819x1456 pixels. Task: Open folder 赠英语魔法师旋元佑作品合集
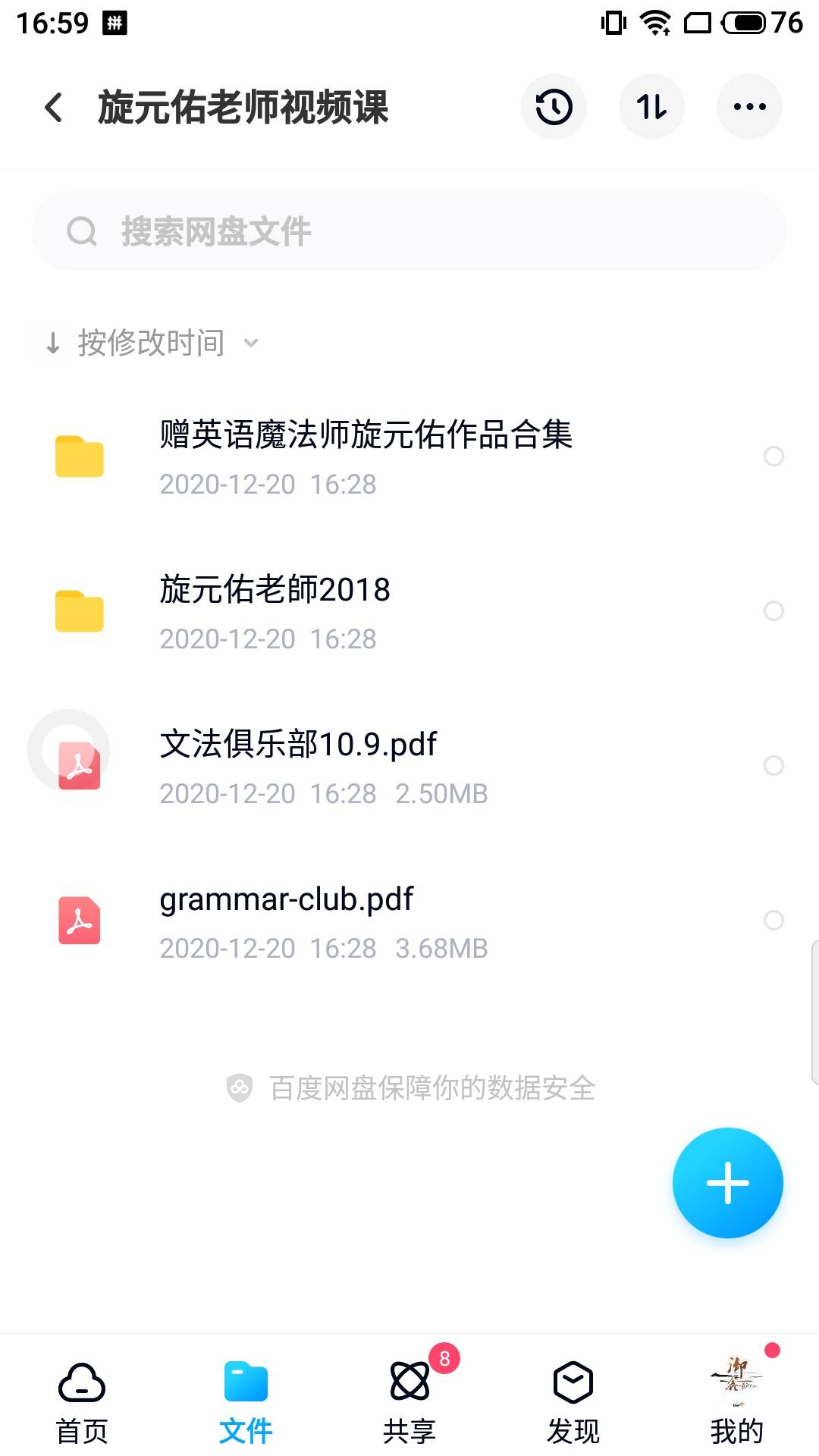pos(366,455)
